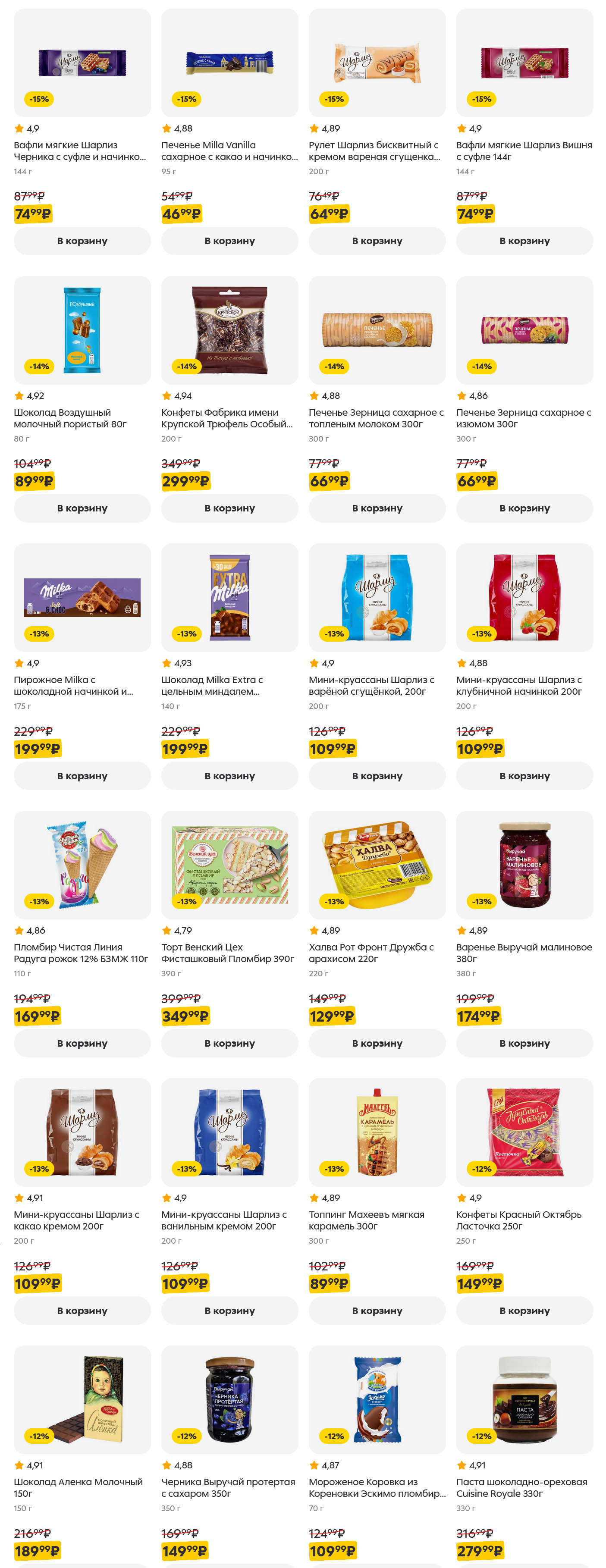The height and width of the screenshot is (1568, 606).
Task: Add Торт Венский Цех Фисташковый to cart
Action: (x=229, y=1043)
